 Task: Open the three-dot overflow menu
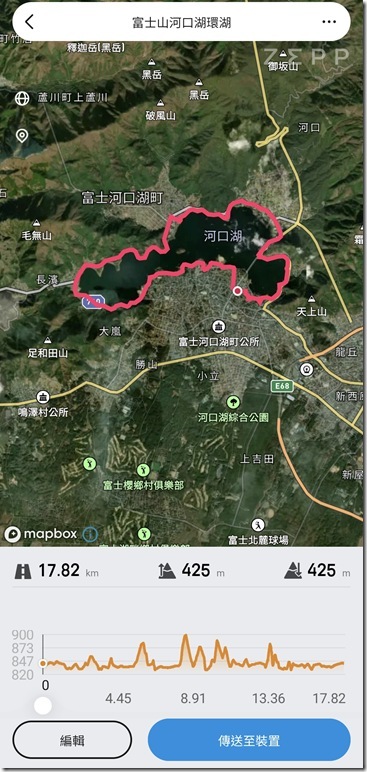coord(329,22)
